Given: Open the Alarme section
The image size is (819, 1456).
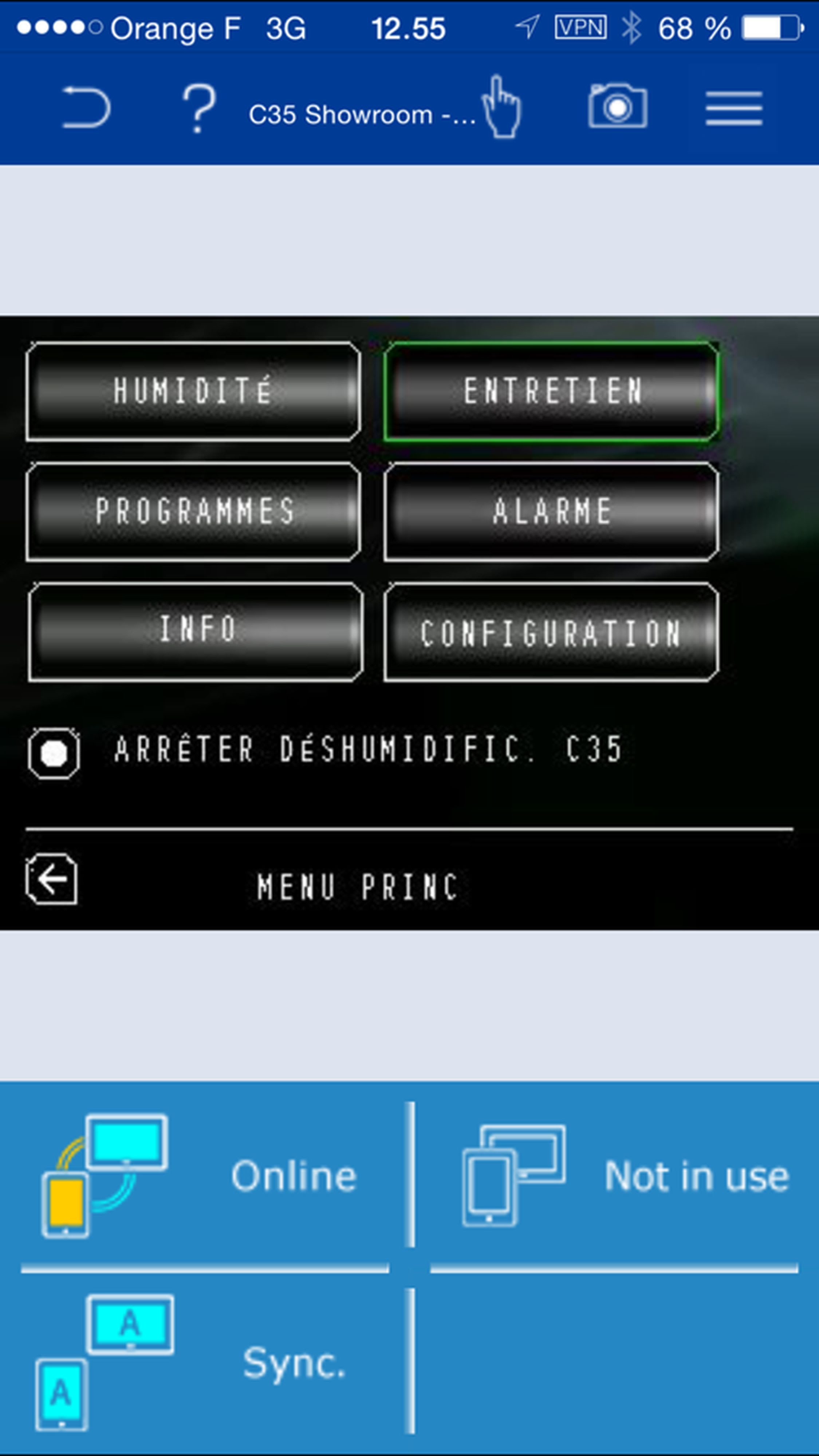Looking at the screenshot, I should pyautogui.click(x=551, y=511).
